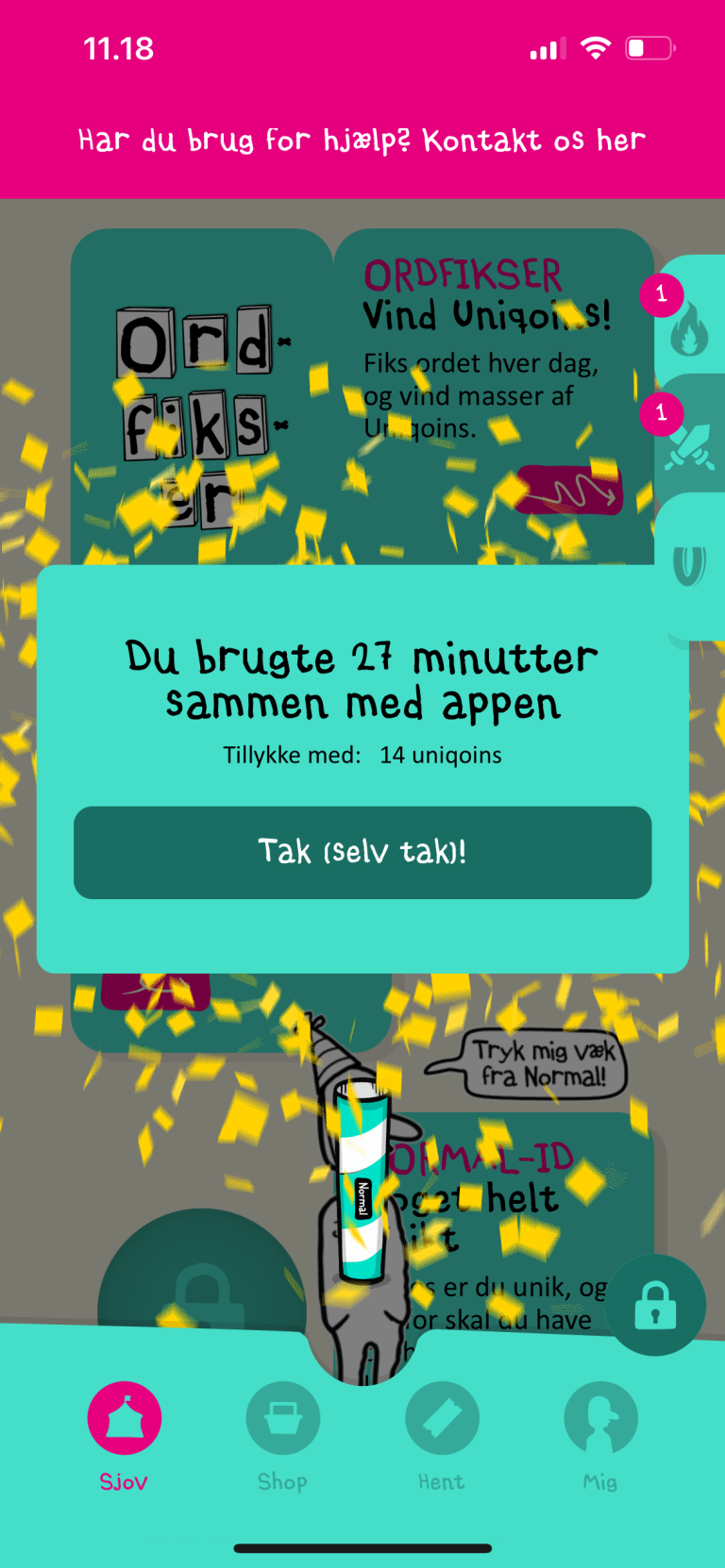Tap the "1" badge on the swords icon

(661, 413)
